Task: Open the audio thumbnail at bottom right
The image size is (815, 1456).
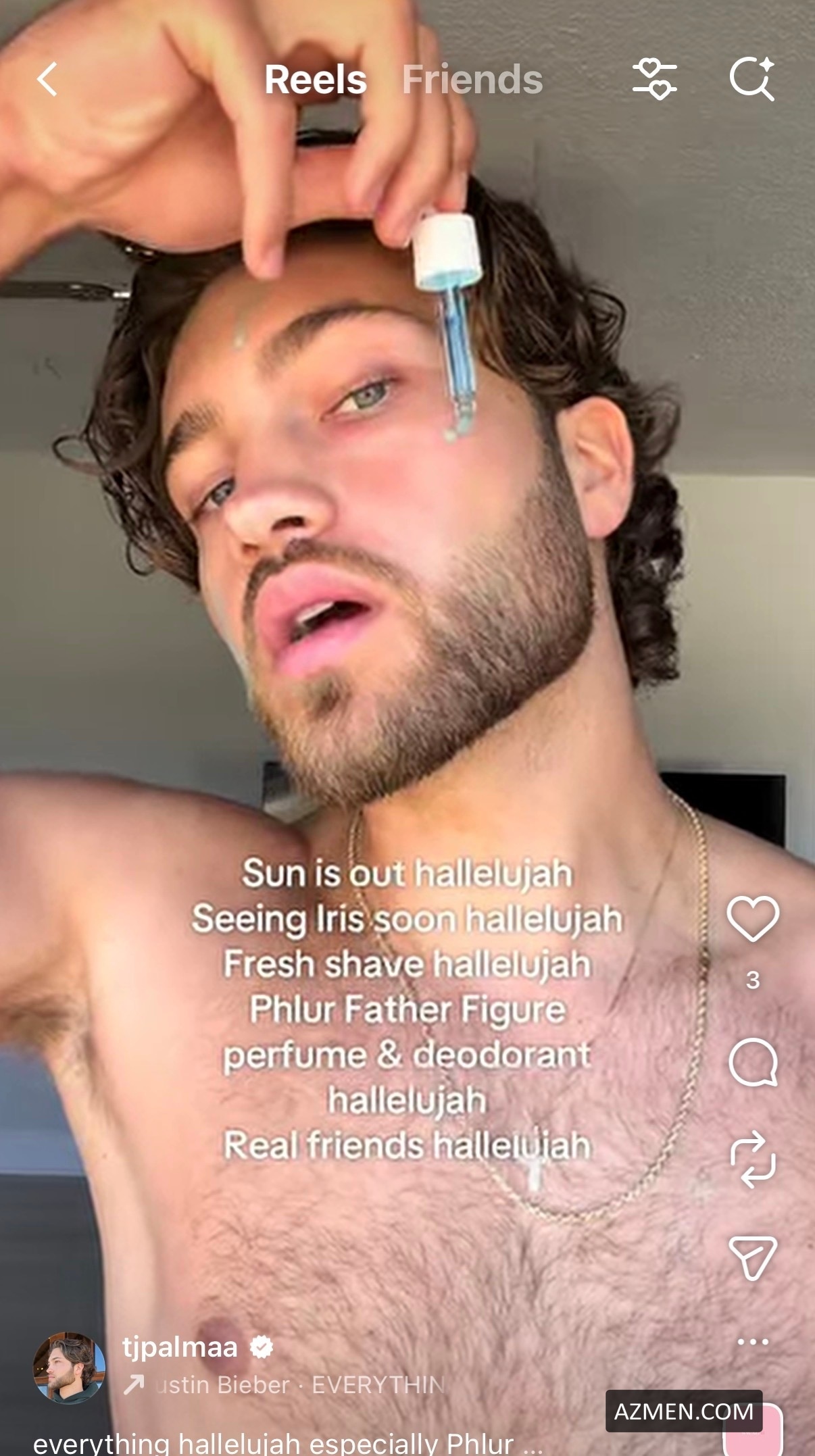Action: pos(753,1430)
